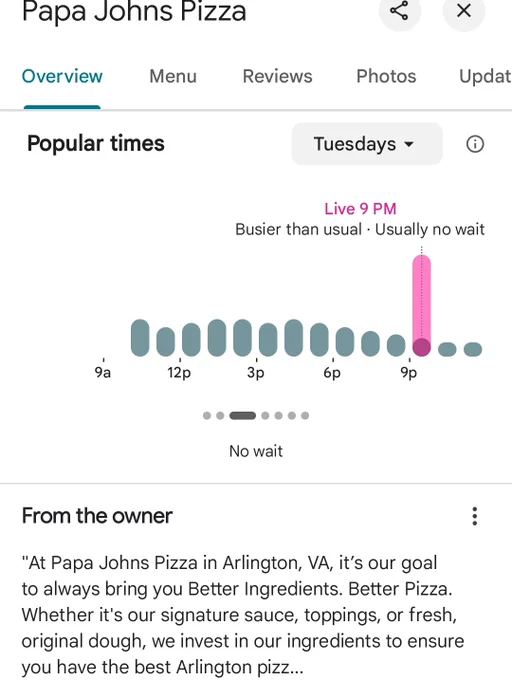Open the Updates tab
The image size is (512, 680).
[x=485, y=76]
